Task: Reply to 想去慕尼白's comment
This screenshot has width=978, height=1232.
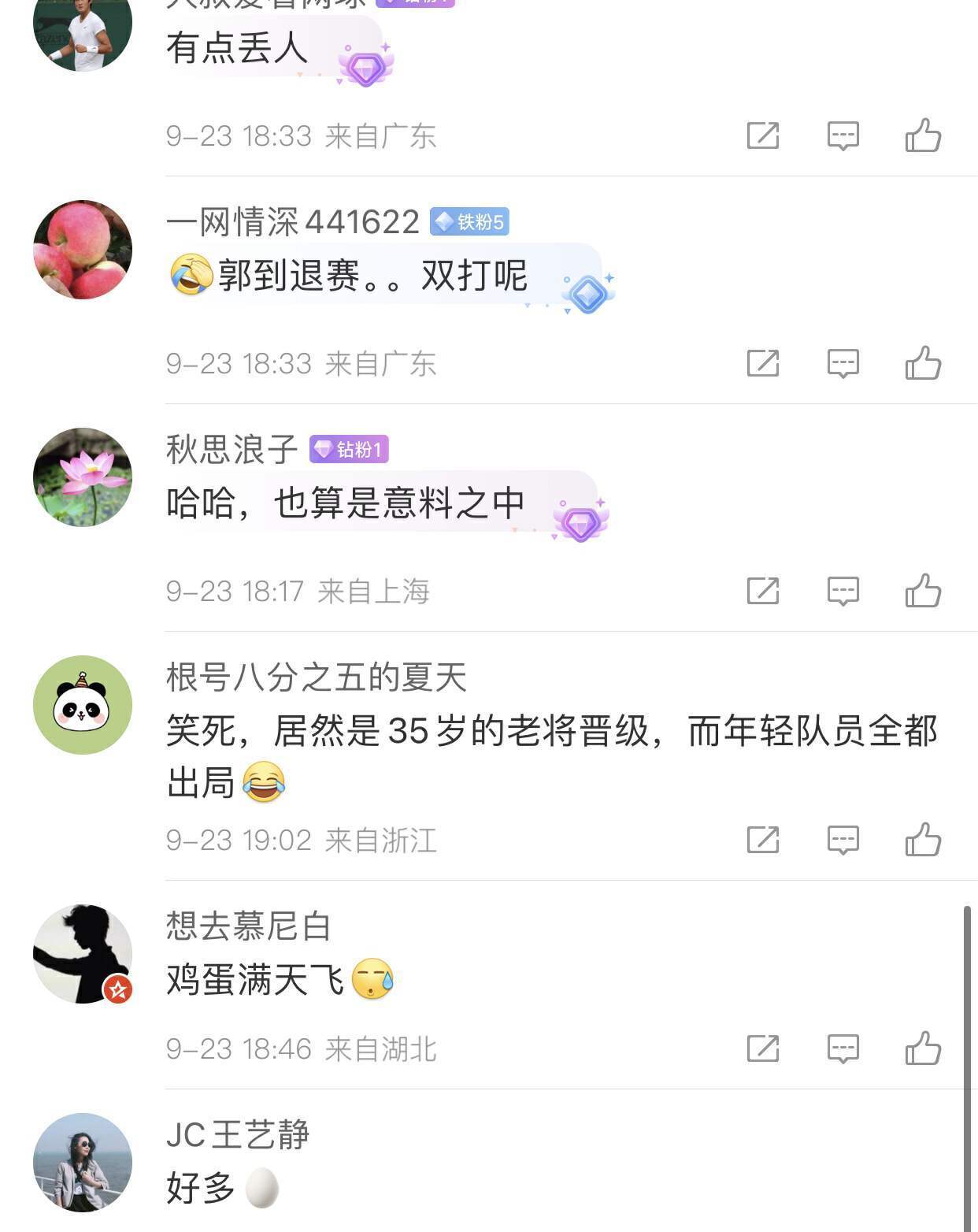Action: coord(843,1048)
